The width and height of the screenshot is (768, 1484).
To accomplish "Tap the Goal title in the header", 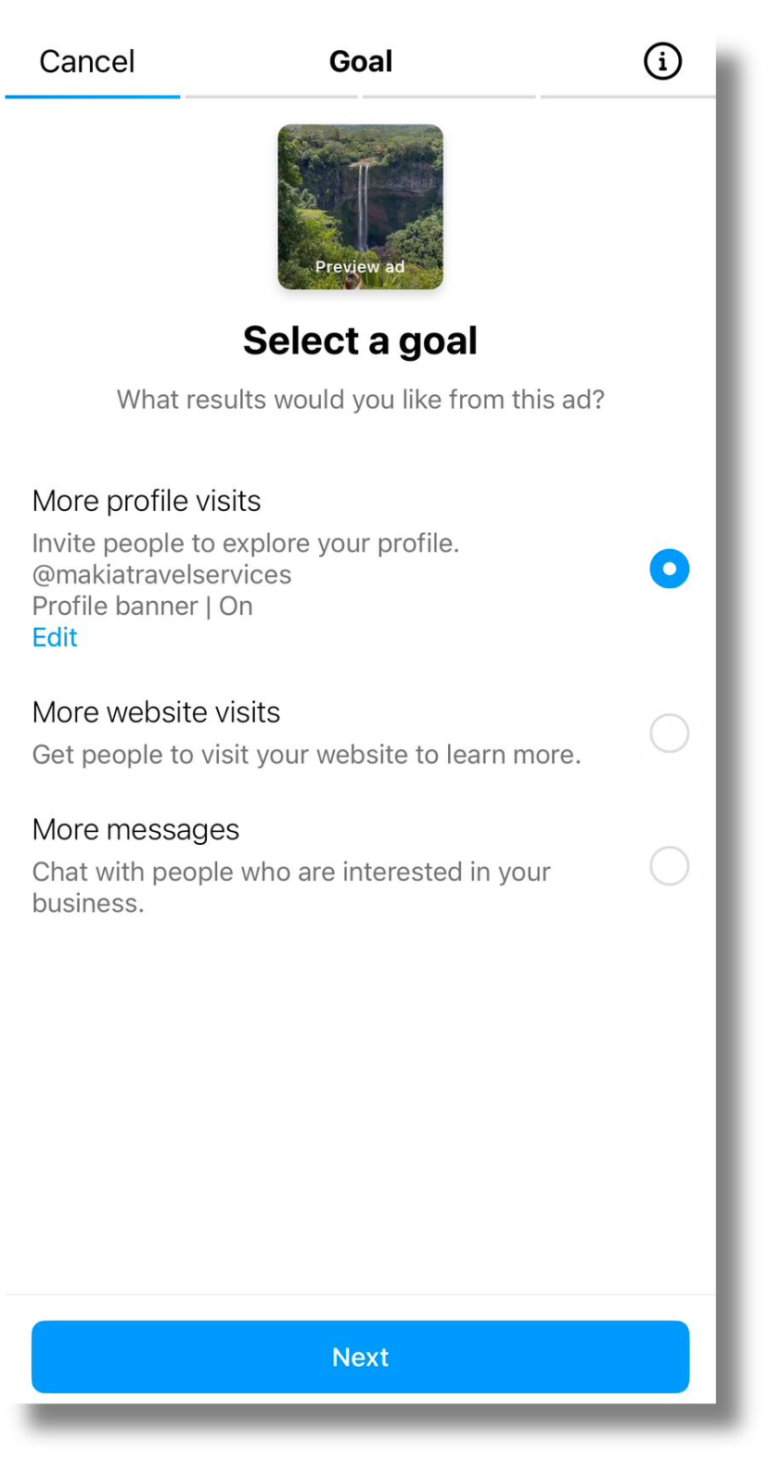I will [x=360, y=61].
